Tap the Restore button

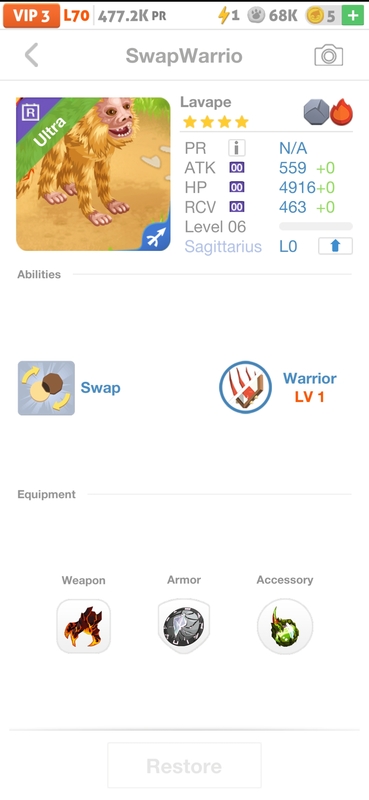click(184, 765)
